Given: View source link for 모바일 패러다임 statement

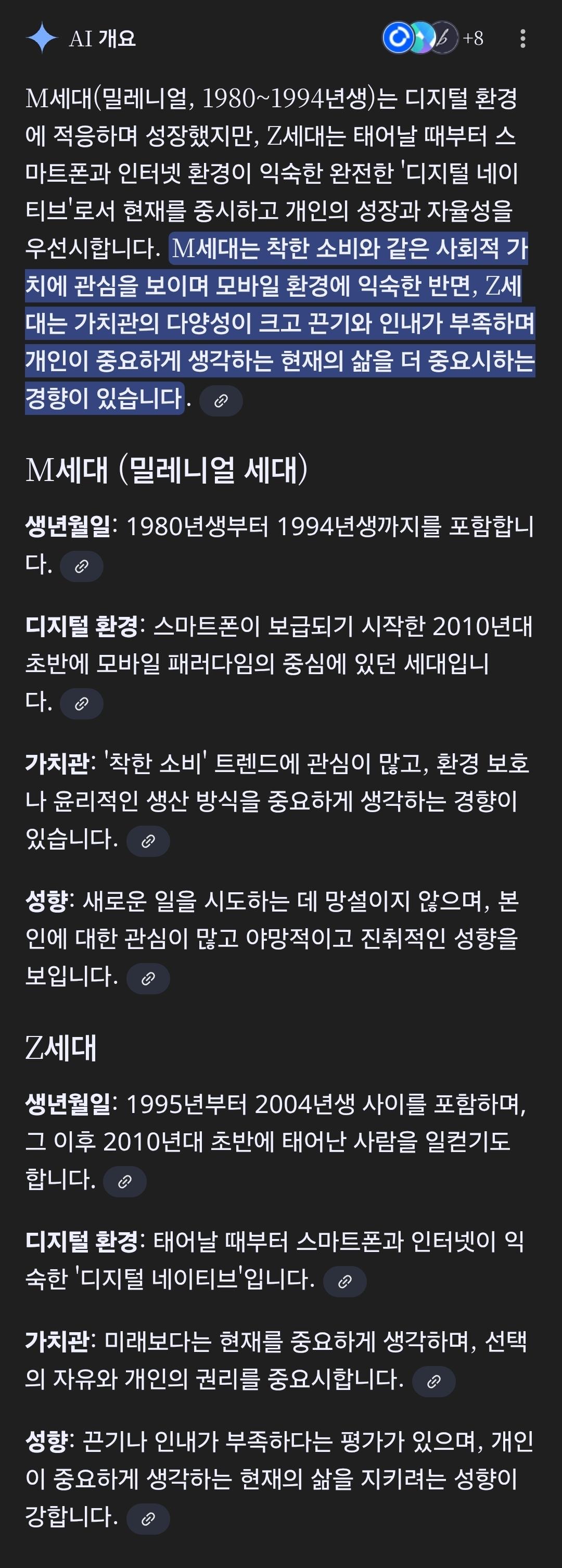Looking at the screenshot, I should 82,704.
